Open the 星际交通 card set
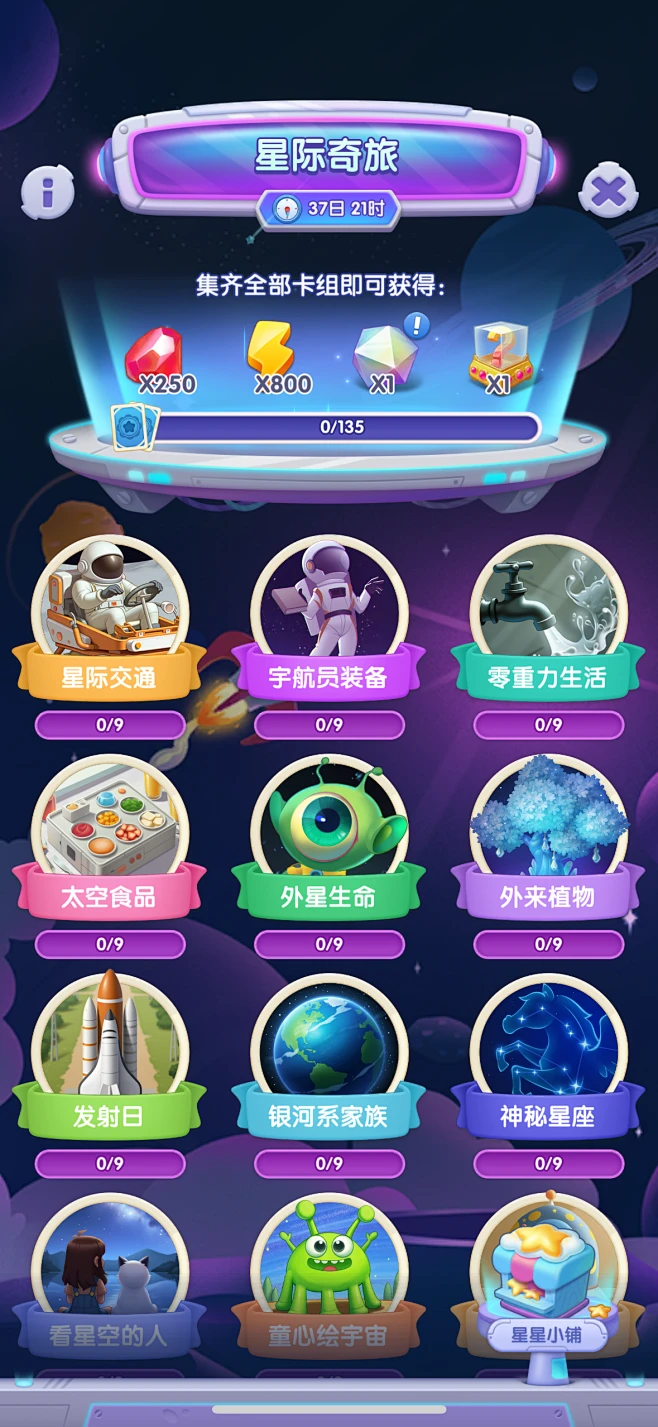The image size is (658, 1427). (x=109, y=620)
